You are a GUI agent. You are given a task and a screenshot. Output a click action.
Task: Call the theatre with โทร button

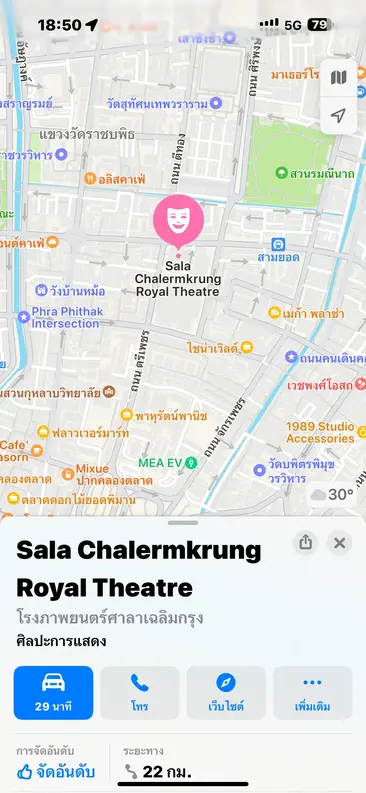(x=140, y=692)
